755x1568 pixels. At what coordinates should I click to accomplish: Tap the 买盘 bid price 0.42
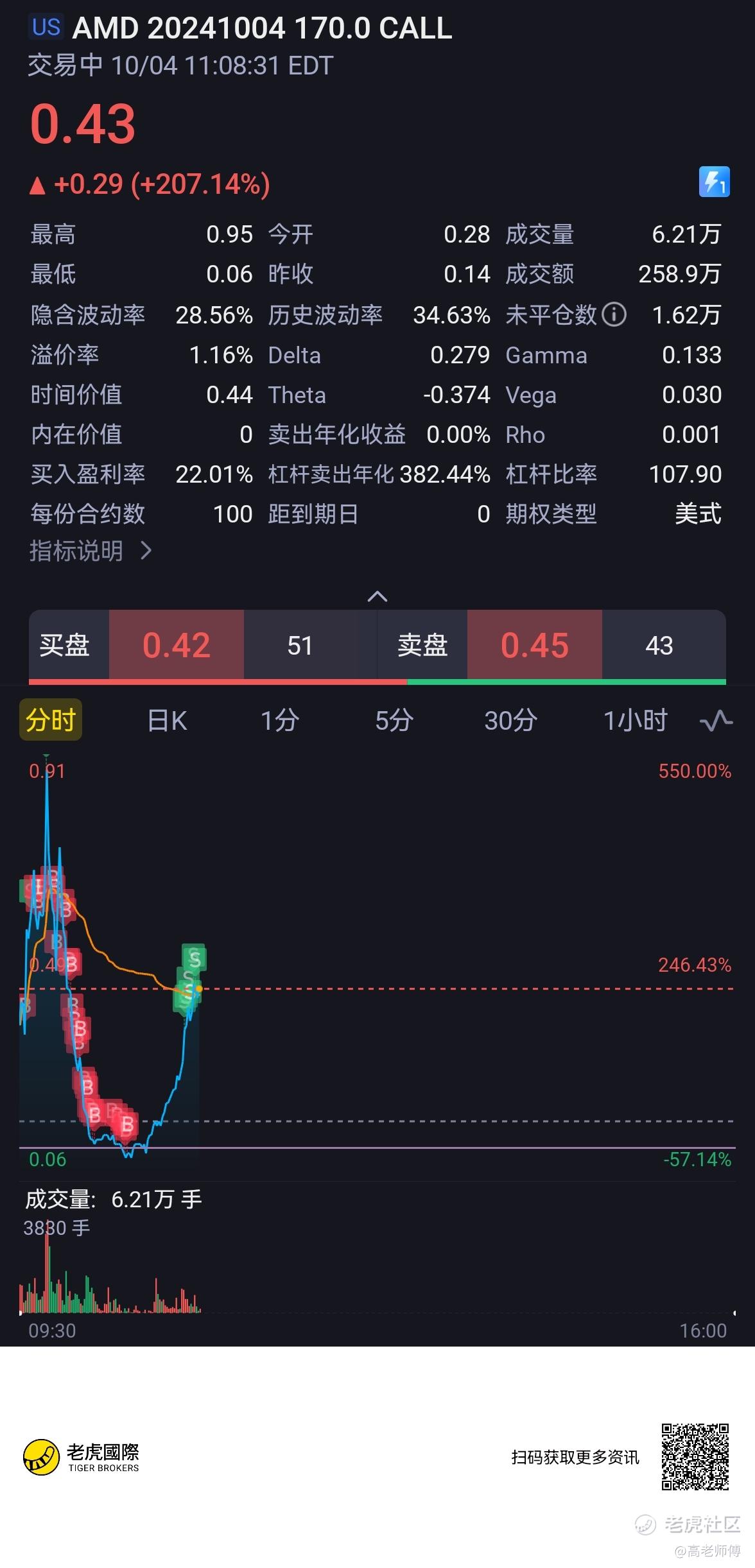click(177, 644)
